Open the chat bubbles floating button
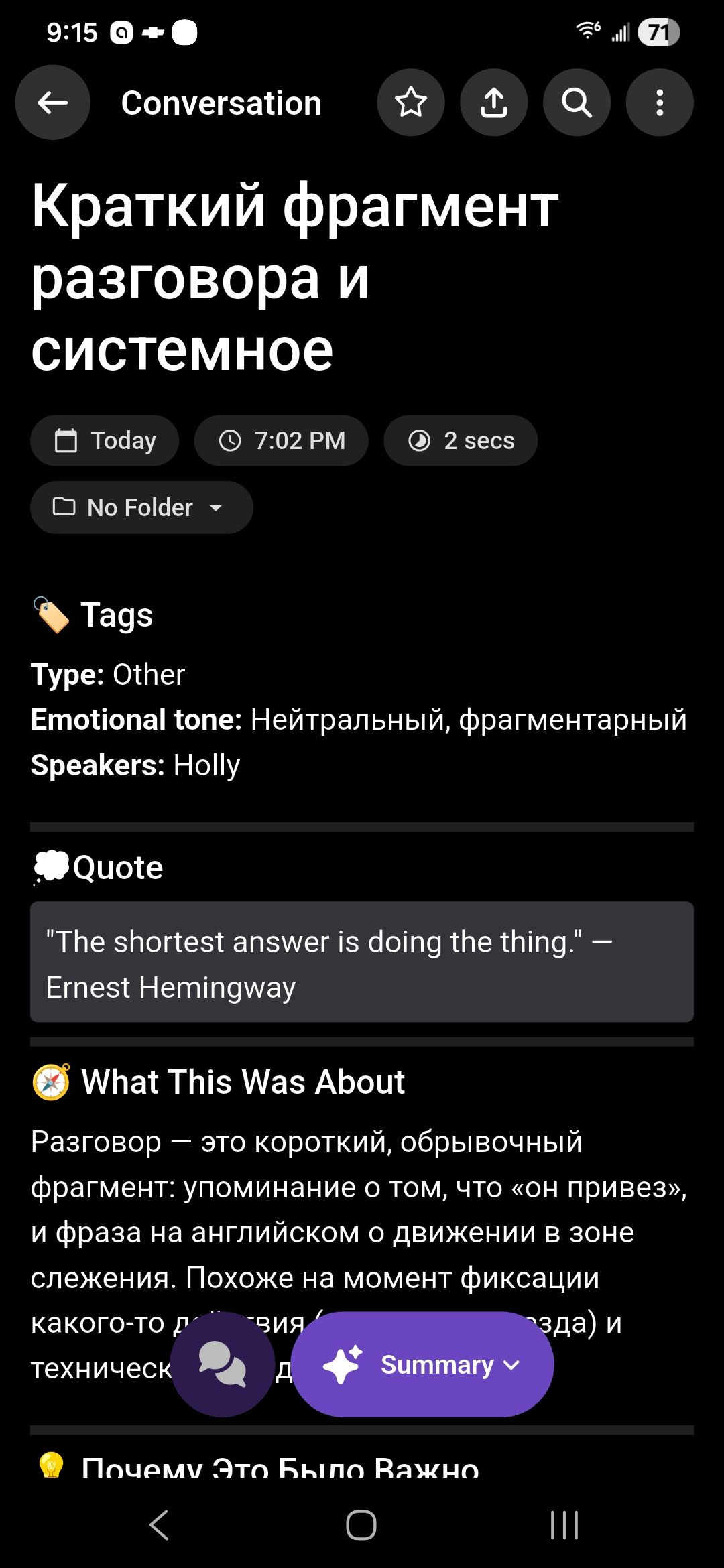Image resolution: width=724 pixels, height=1568 pixels. pyautogui.click(x=223, y=1364)
